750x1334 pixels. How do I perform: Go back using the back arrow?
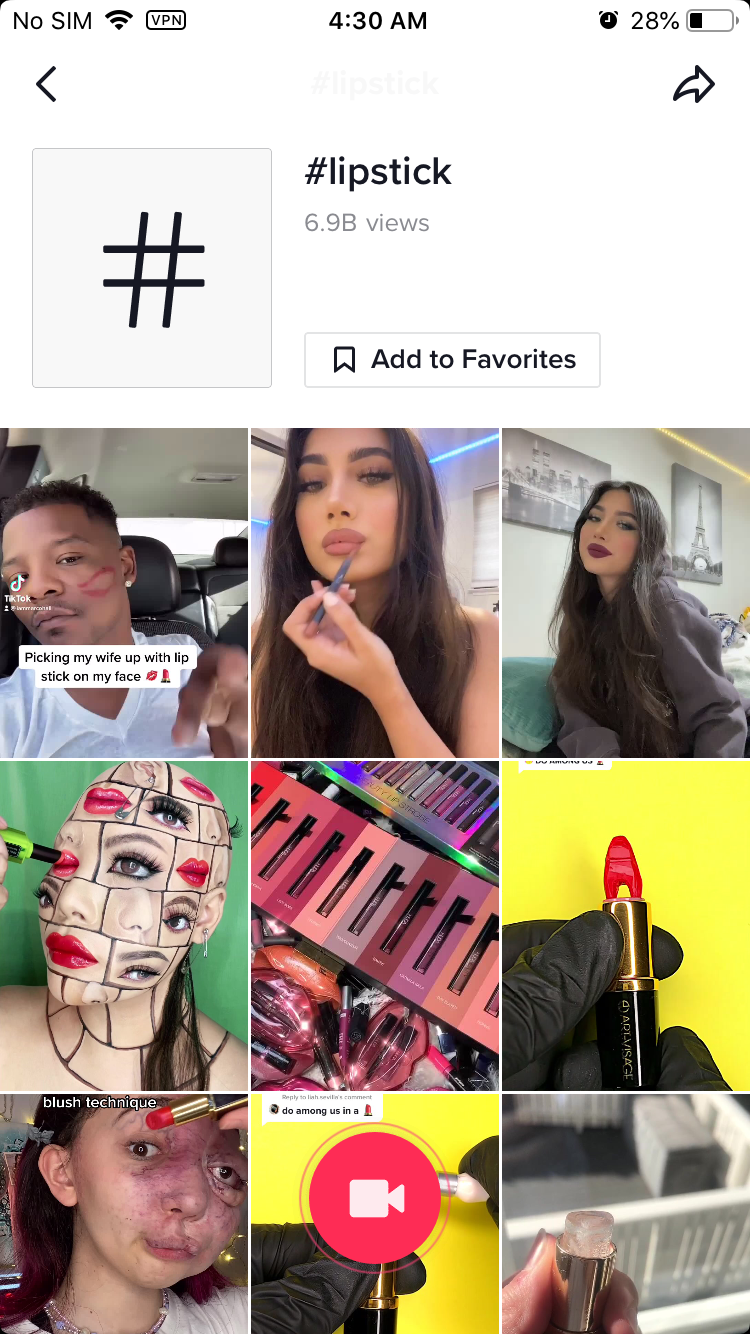(46, 84)
